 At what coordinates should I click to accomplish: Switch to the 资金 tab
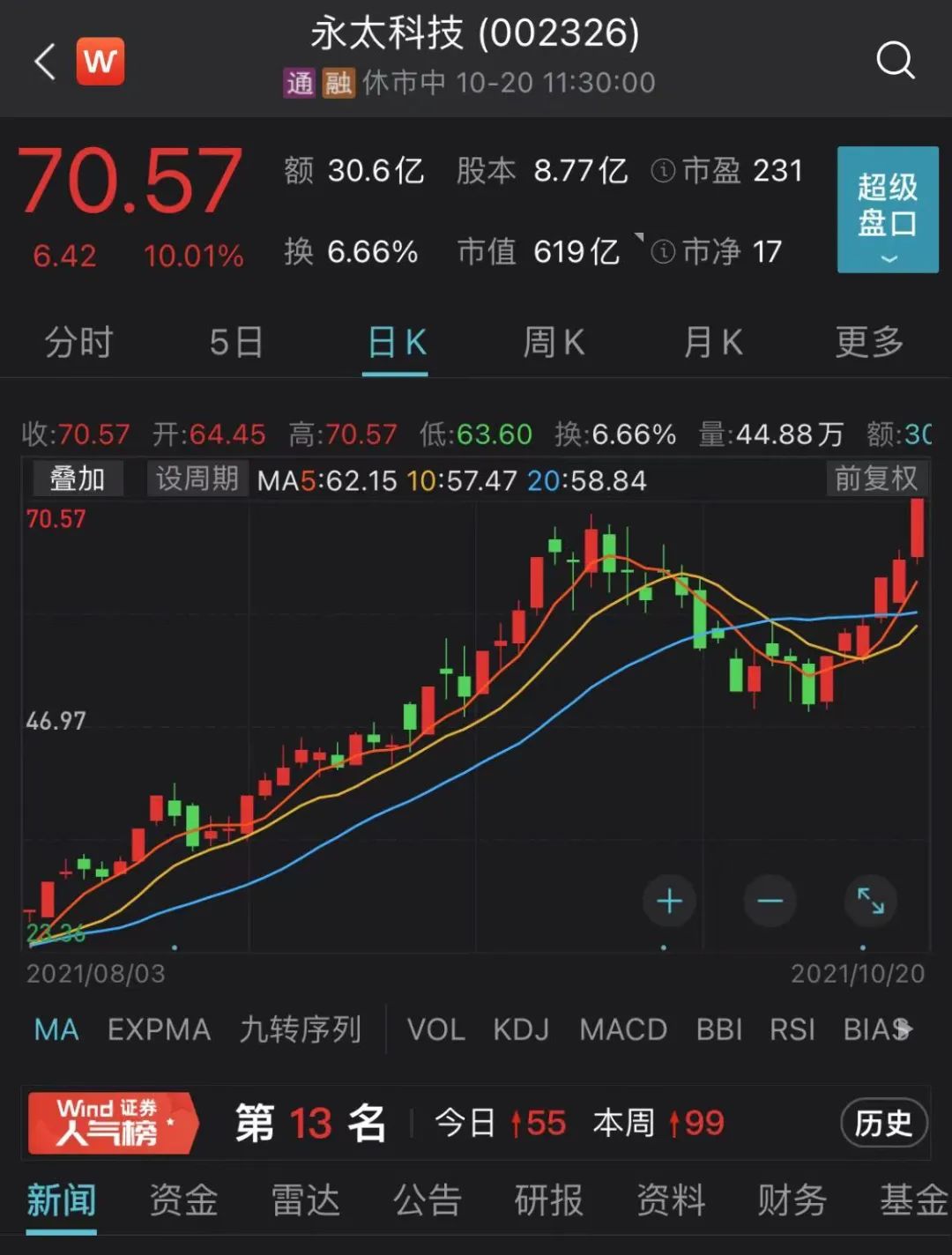click(x=183, y=1200)
